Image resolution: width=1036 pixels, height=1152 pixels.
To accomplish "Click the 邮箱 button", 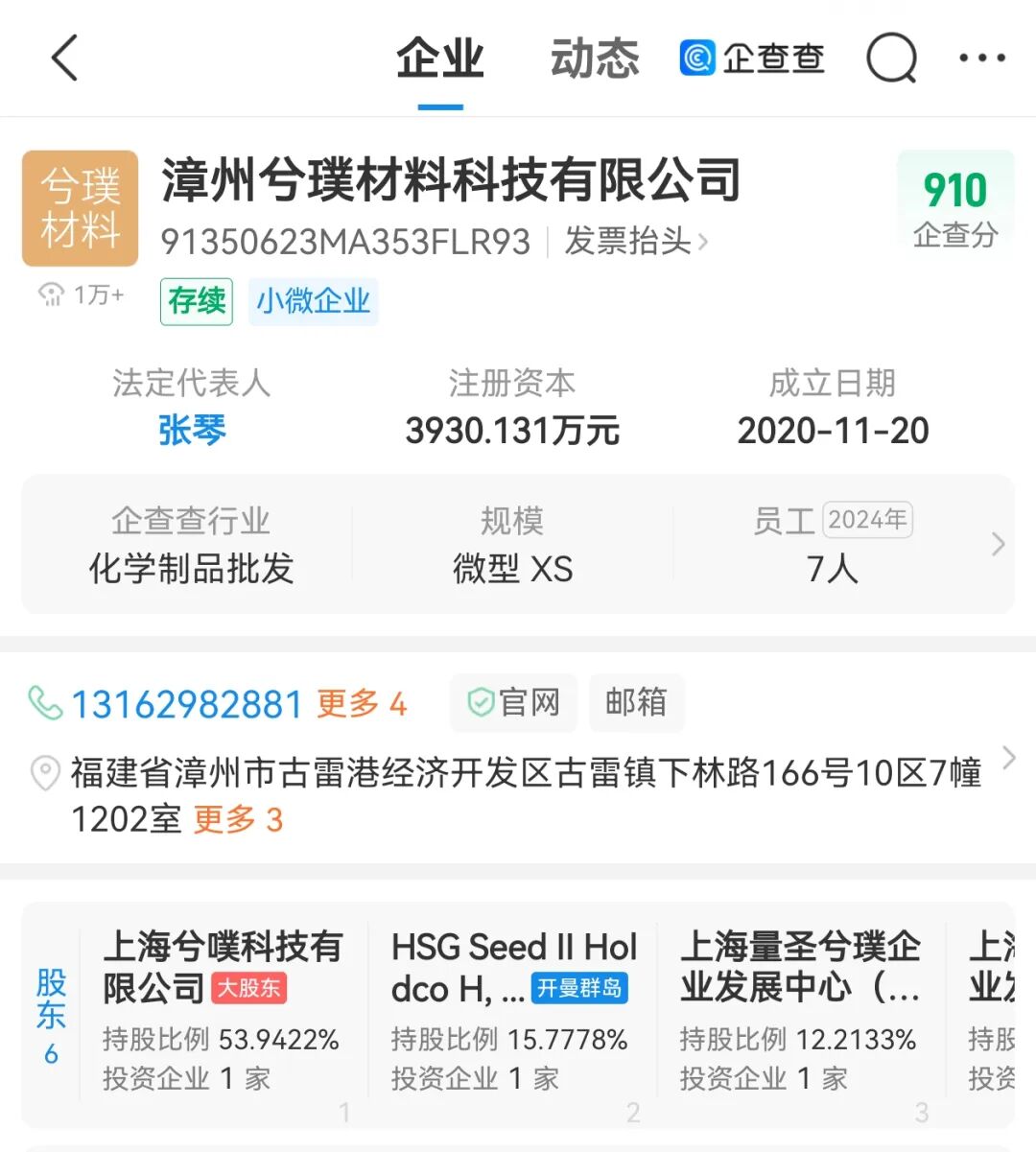I will point(636,703).
